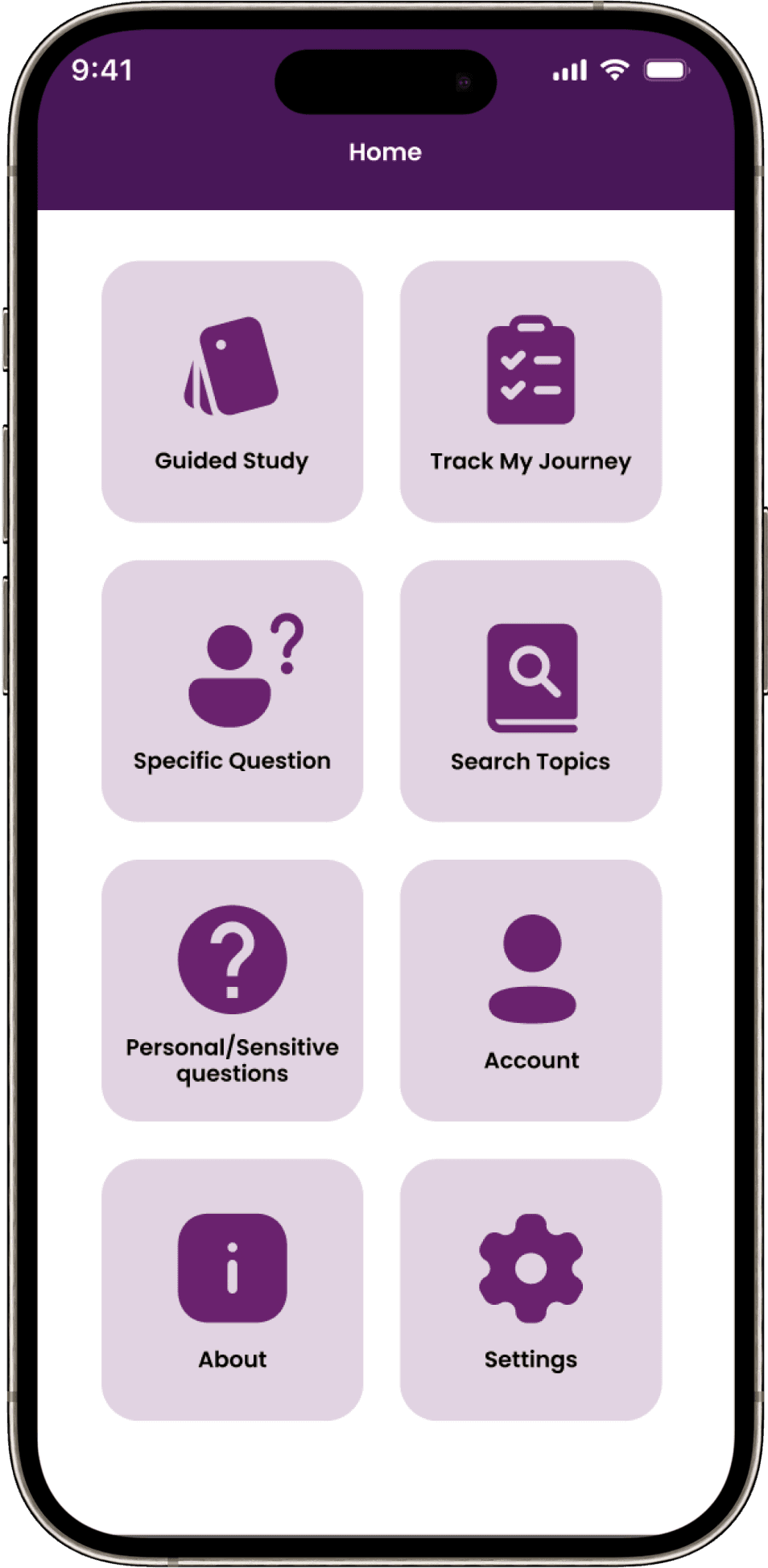The width and height of the screenshot is (768, 1568).
Task: Go to Search Topics
Action: point(531,691)
